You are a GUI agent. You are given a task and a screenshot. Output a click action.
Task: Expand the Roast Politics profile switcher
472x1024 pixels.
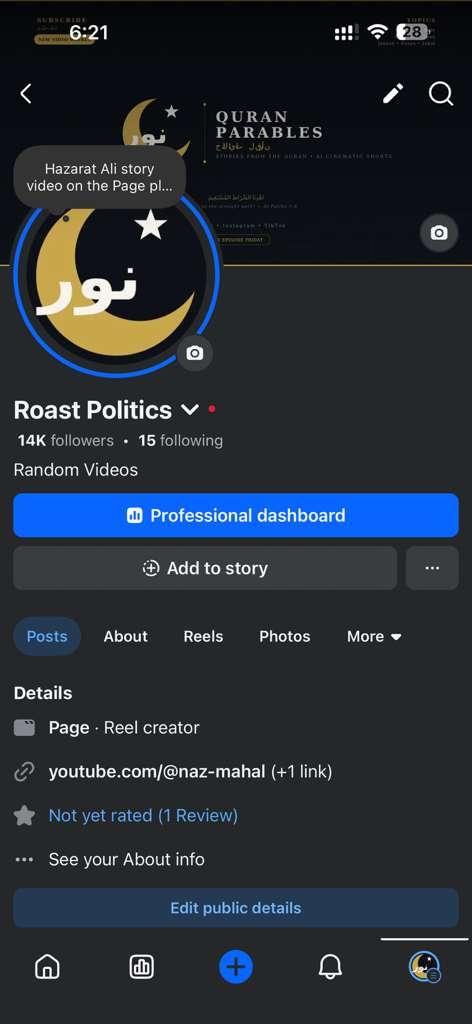[x=189, y=410]
